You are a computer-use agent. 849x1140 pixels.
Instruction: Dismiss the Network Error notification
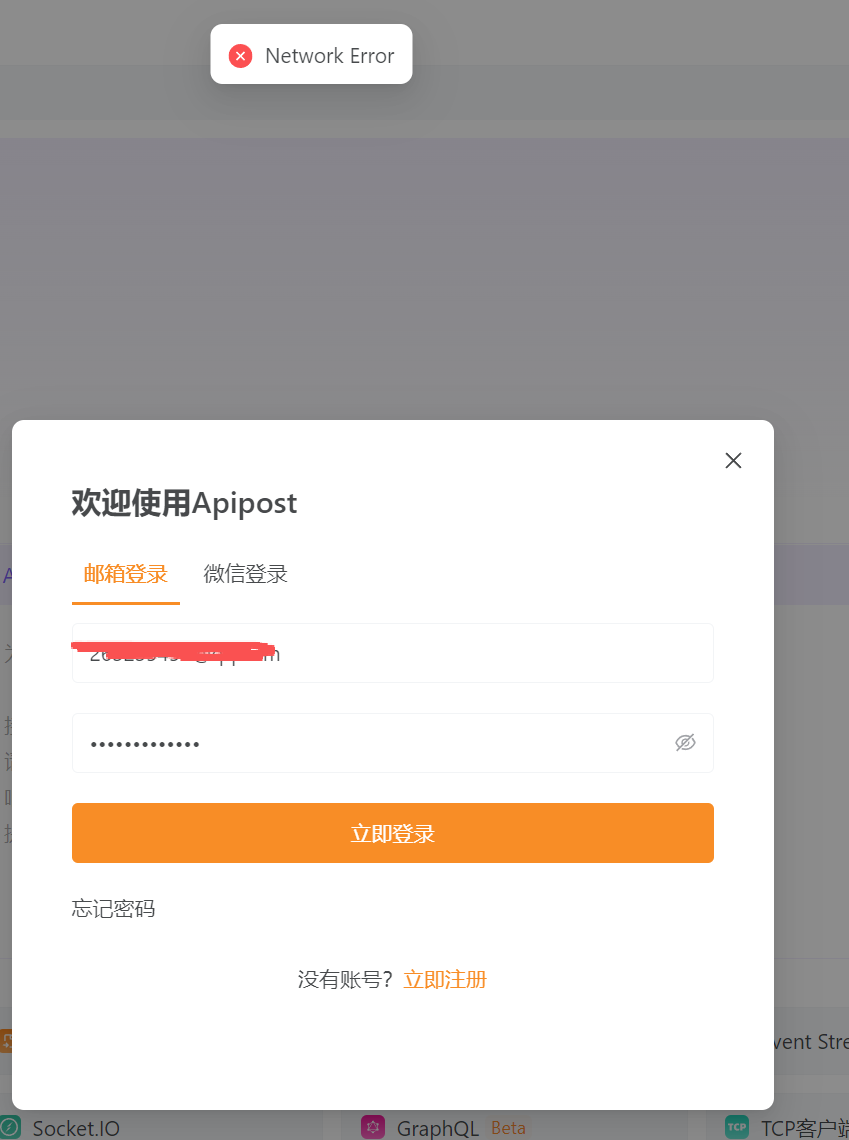310,55
